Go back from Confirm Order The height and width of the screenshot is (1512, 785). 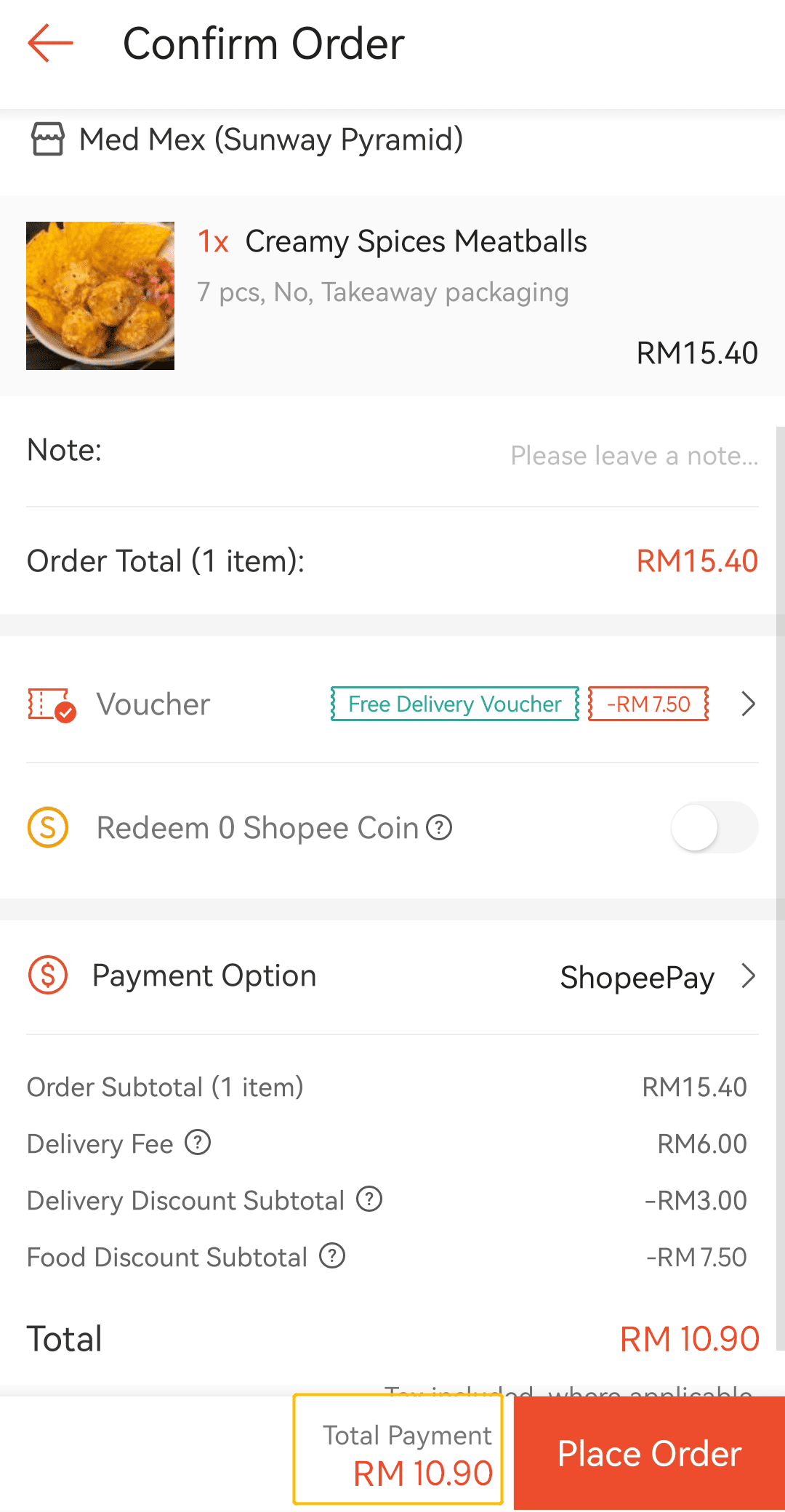click(50, 44)
